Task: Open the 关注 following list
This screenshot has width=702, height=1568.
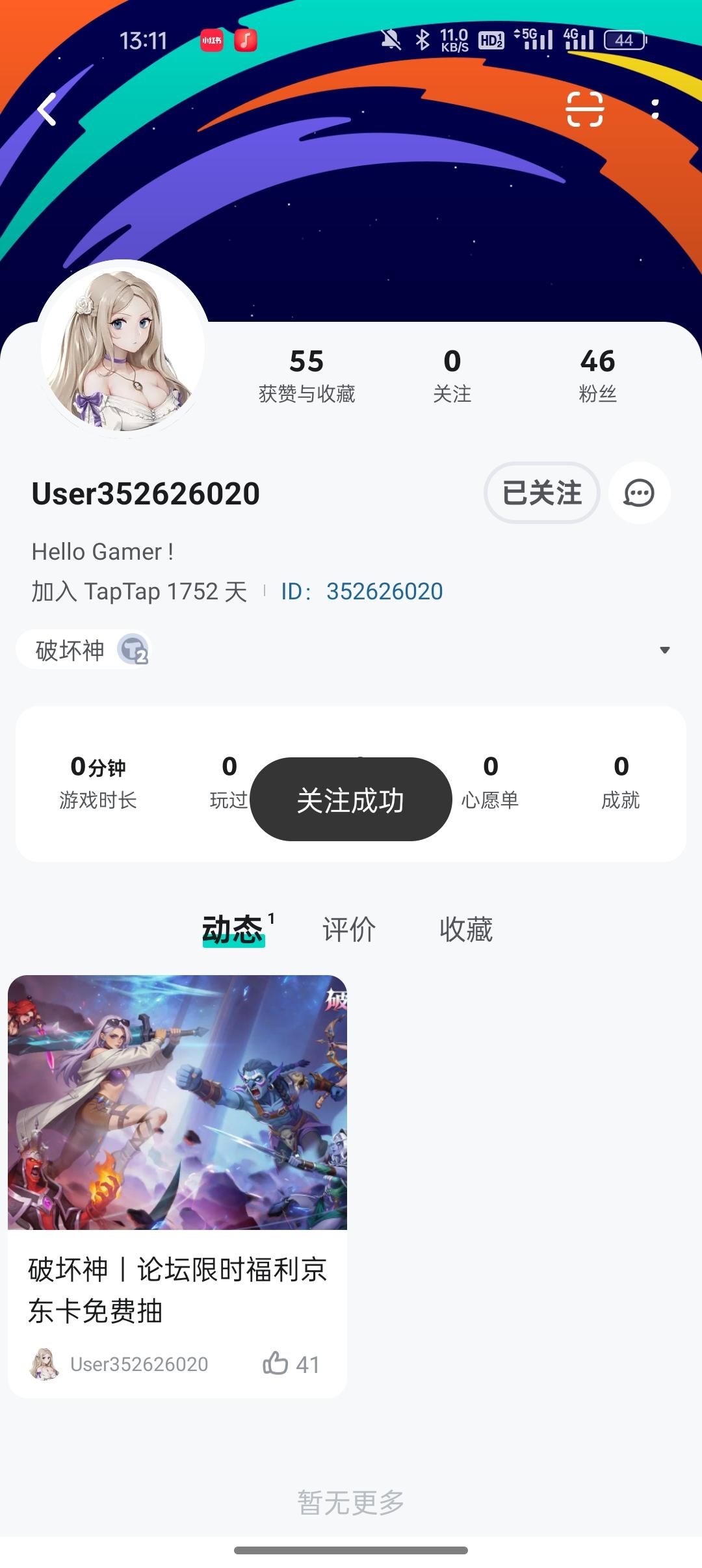Action: click(452, 375)
